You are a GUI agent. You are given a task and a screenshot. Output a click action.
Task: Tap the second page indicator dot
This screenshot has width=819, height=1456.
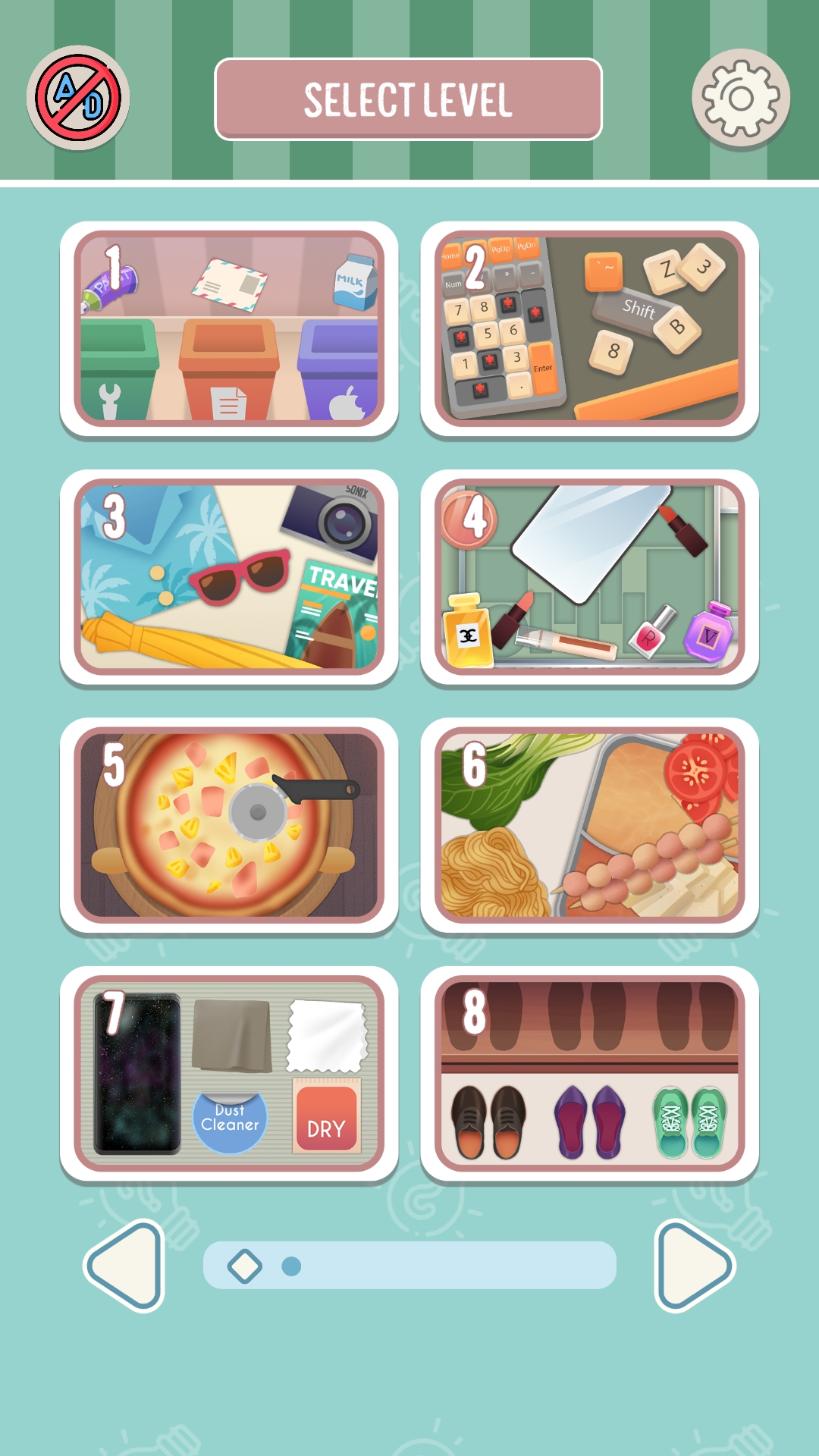[x=291, y=1266]
